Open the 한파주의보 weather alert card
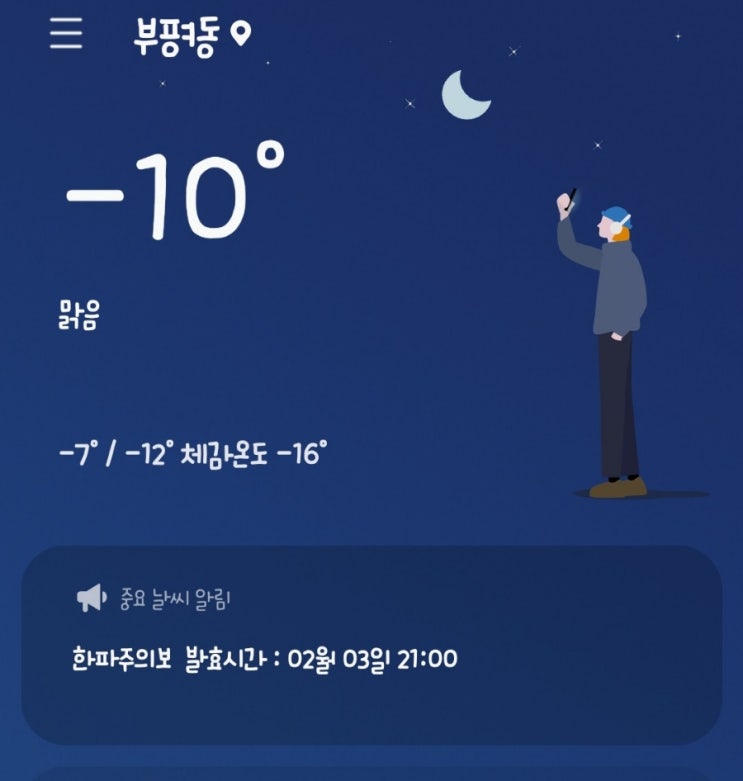743x781 pixels. (372, 645)
